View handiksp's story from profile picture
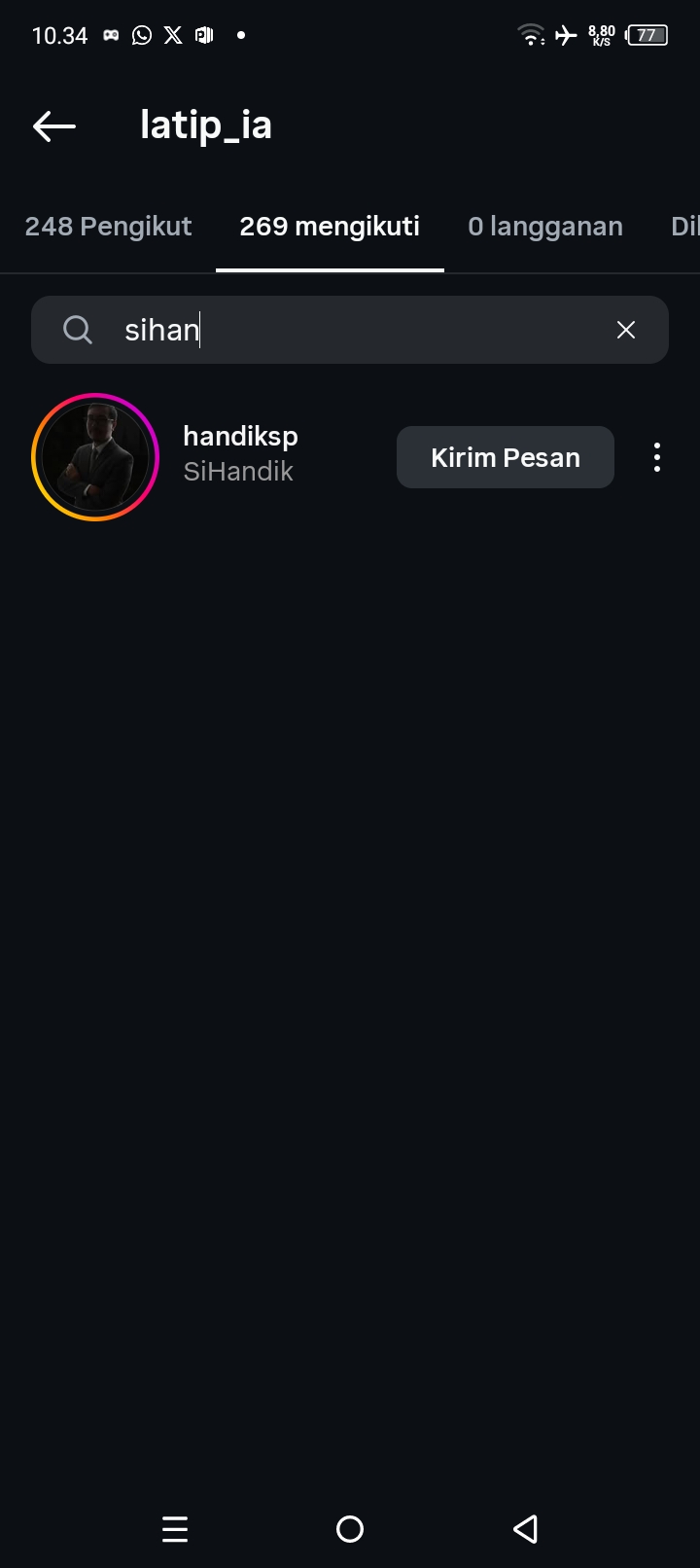The height and width of the screenshot is (1568, 700). pos(95,457)
